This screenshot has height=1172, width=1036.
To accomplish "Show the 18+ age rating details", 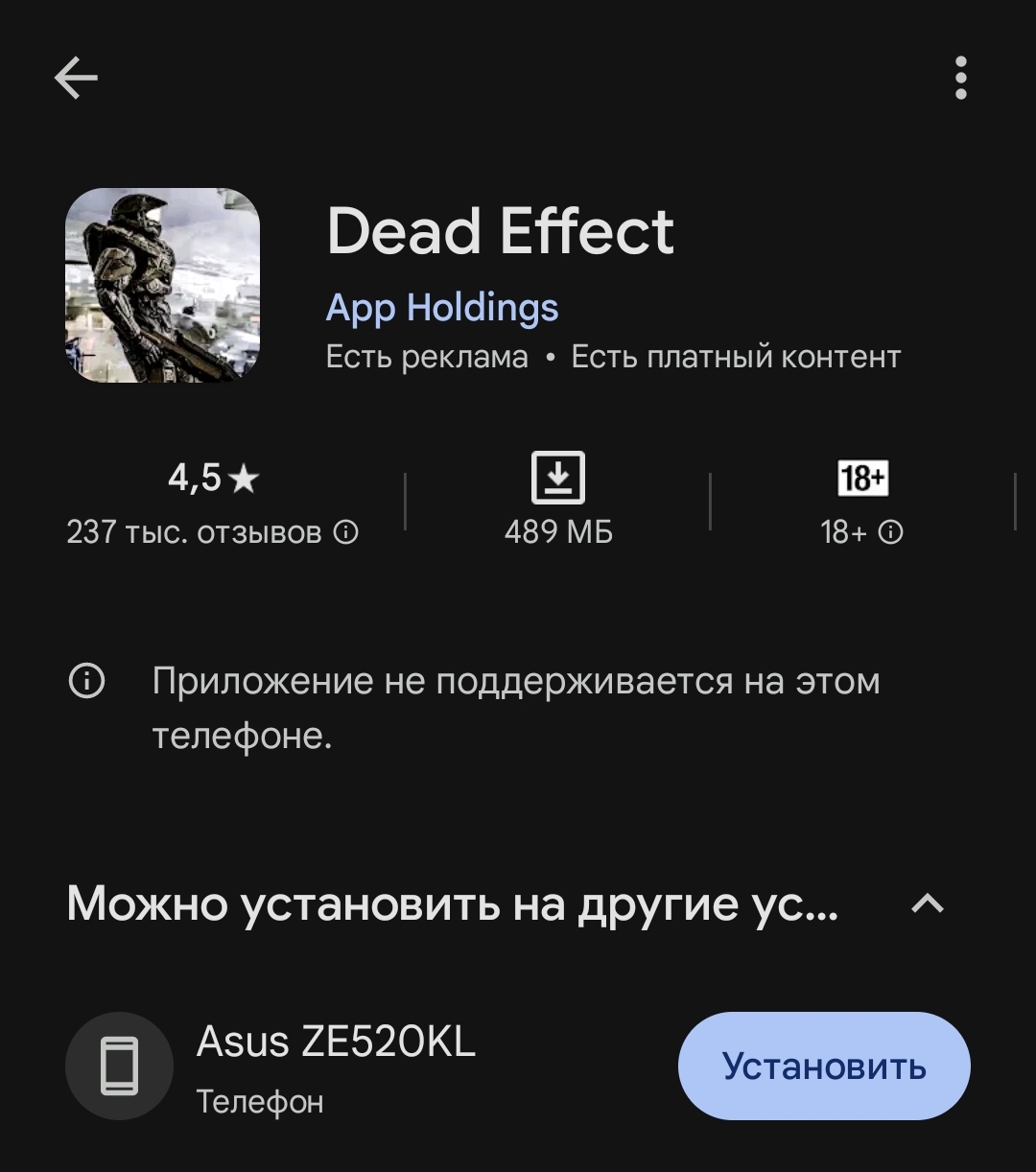I will (x=861, y=531).
